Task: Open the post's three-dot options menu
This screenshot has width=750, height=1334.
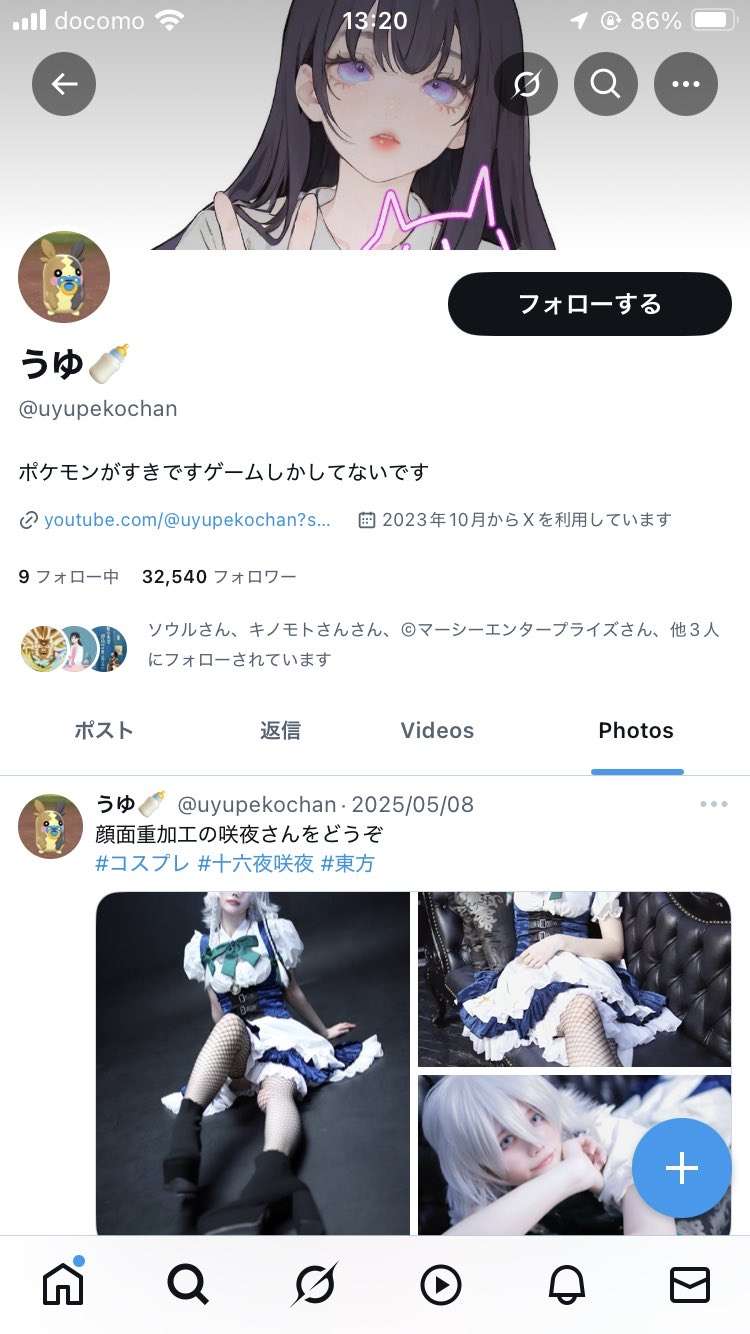Action: point(714,804)
